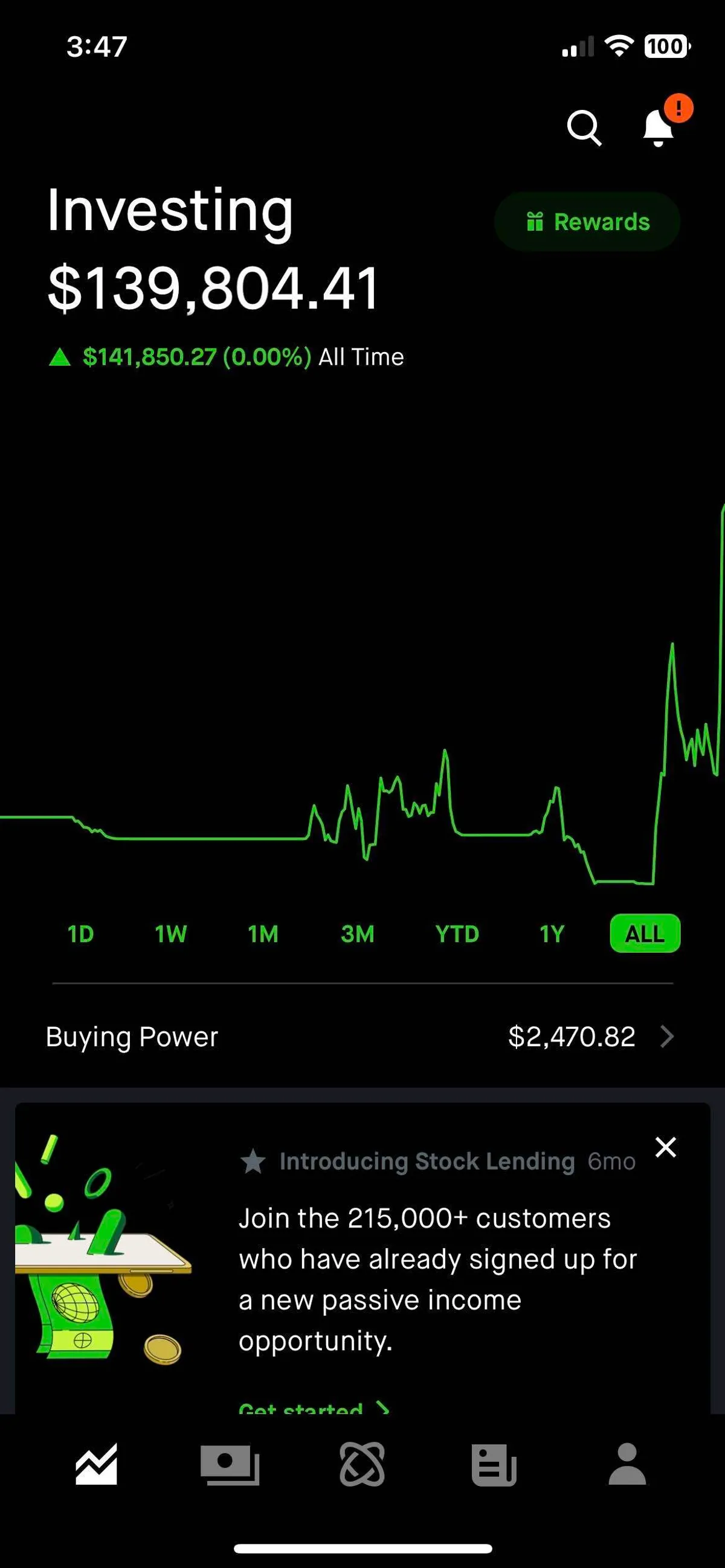Show the 1M chart range

coord(263,934)
